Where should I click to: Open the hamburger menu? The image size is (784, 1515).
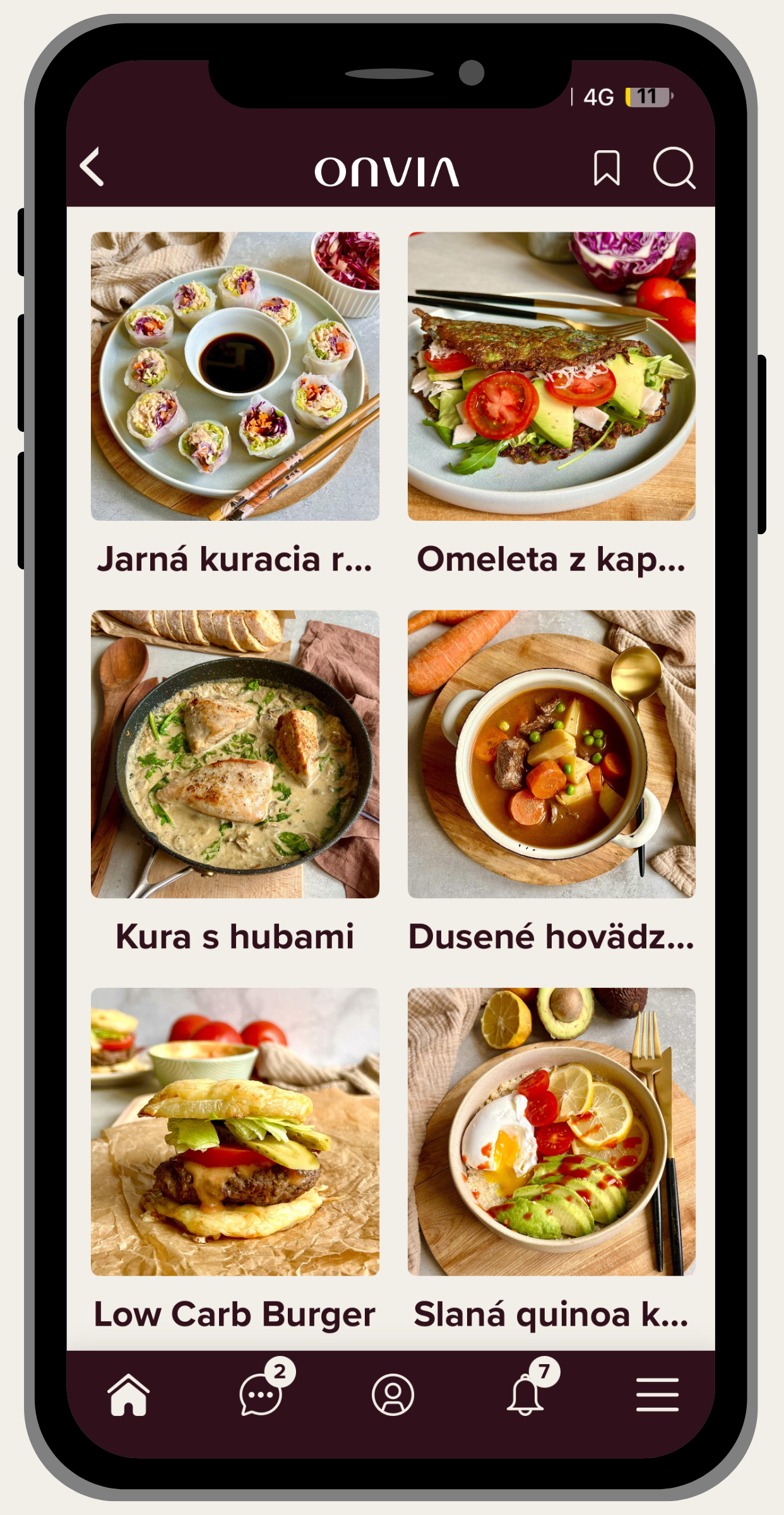[657, 1395]
